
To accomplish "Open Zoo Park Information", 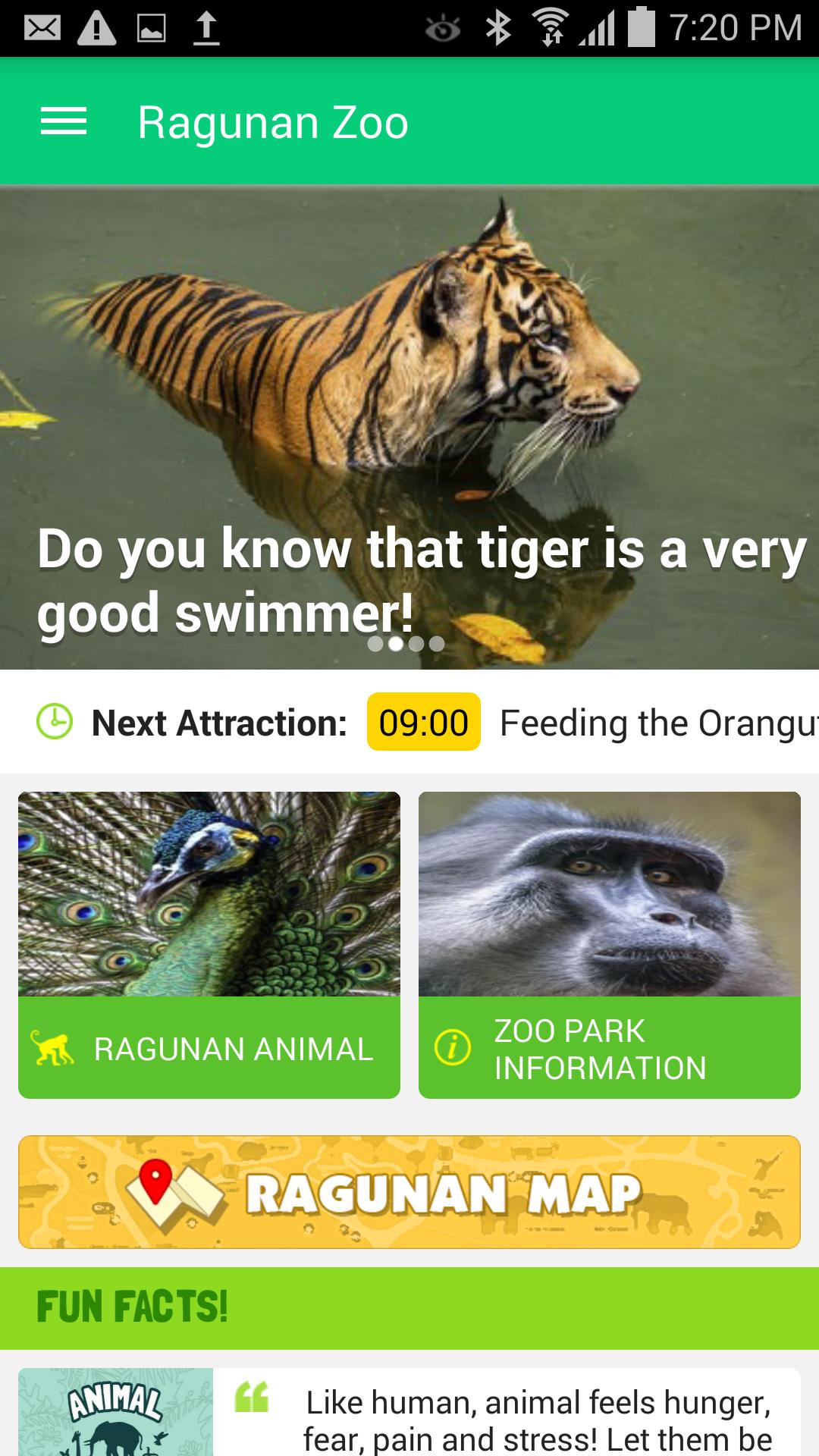I will point(609,945).
